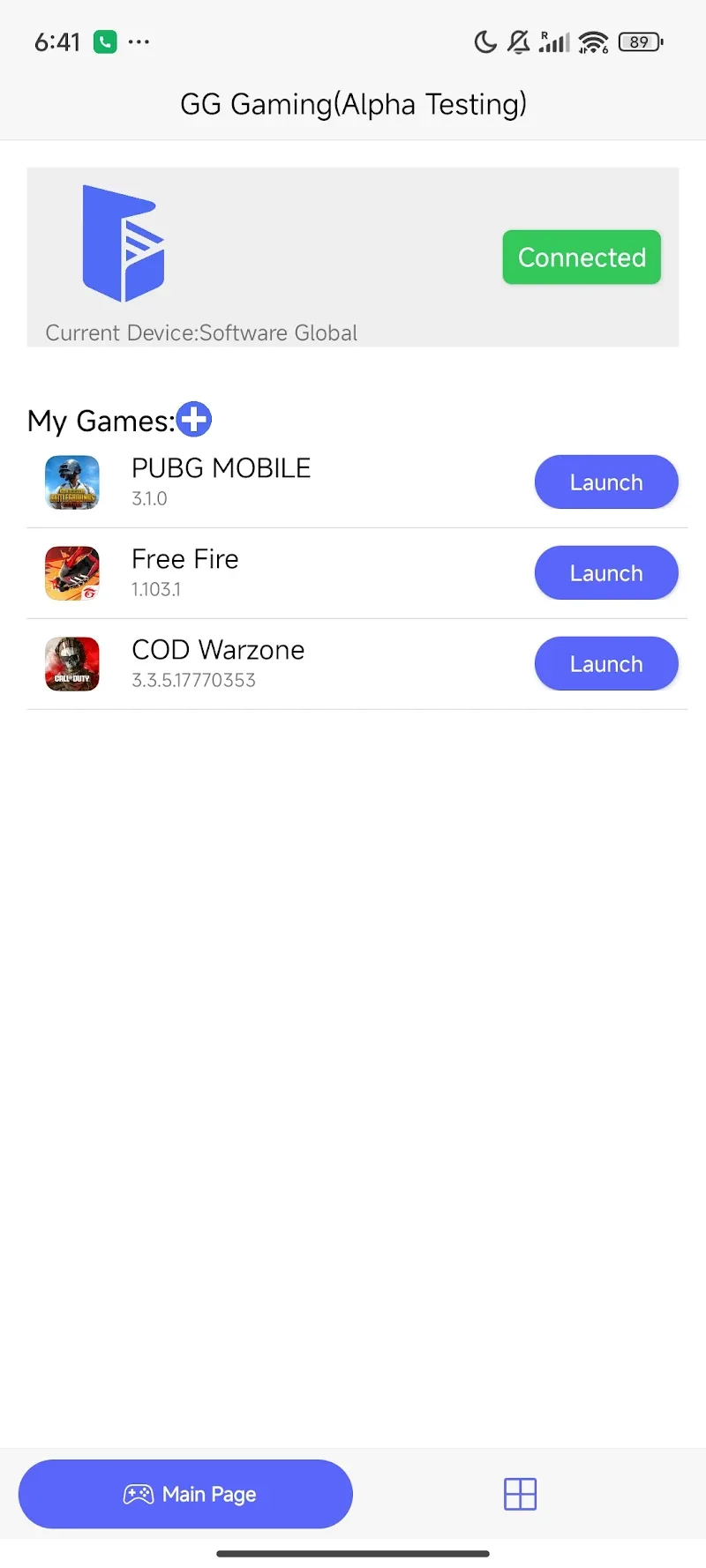Add a new game with plus icon
Image resolution: width=706 pixels, height=1568 pixels.
pyautogui.click(x=194, y=419)
